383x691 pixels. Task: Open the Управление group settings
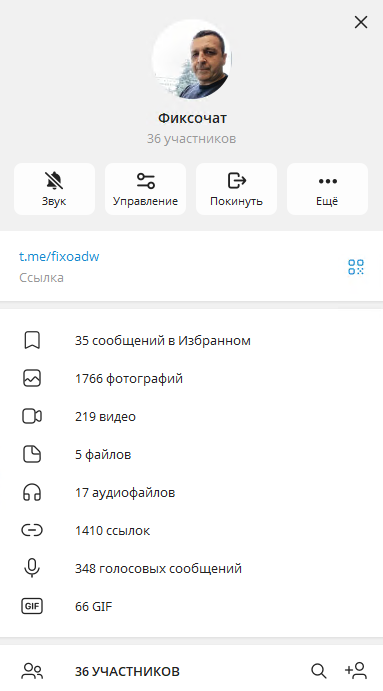pos(145,189)
